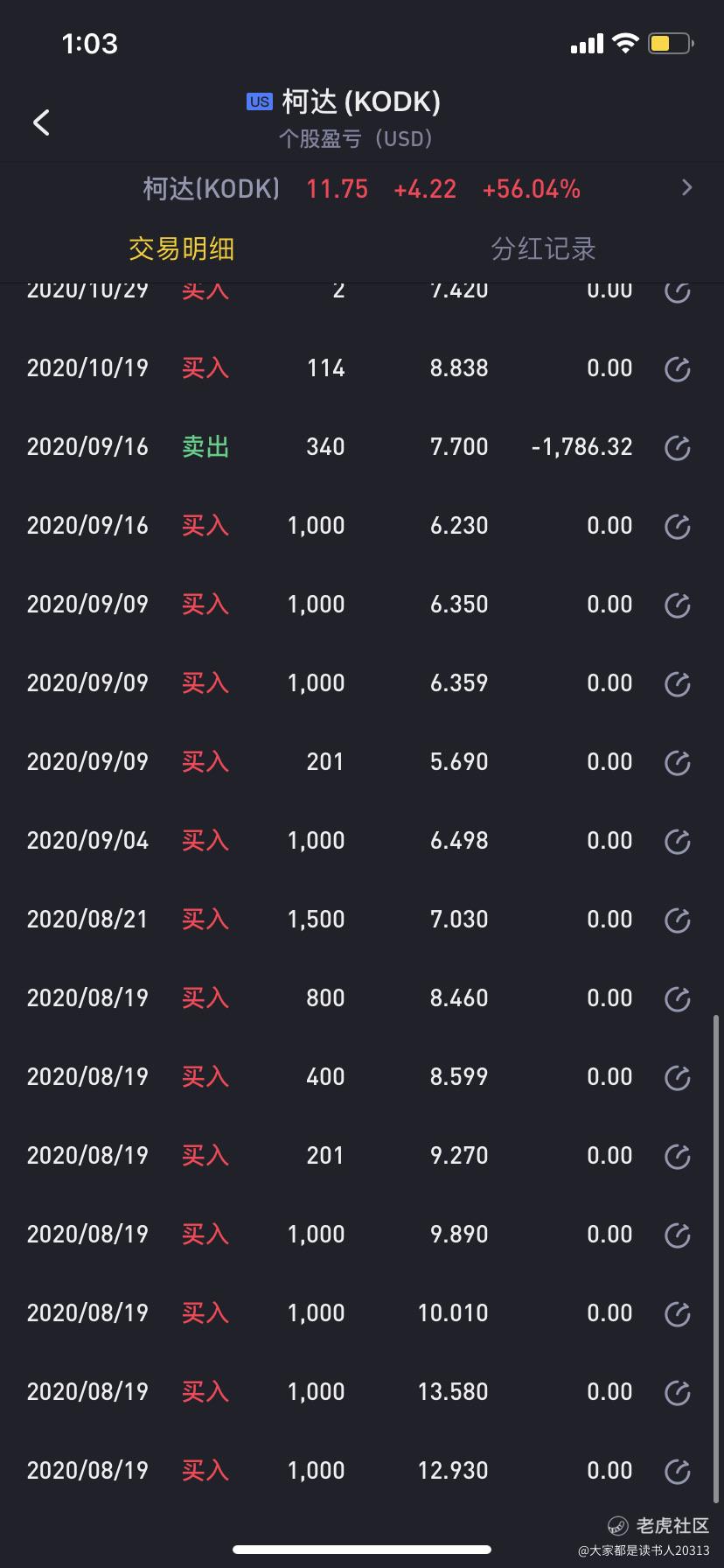The image size is (724, 1568).
Task: Share the buy trade priced 10.010
Action: click(x=678, y=1314)
